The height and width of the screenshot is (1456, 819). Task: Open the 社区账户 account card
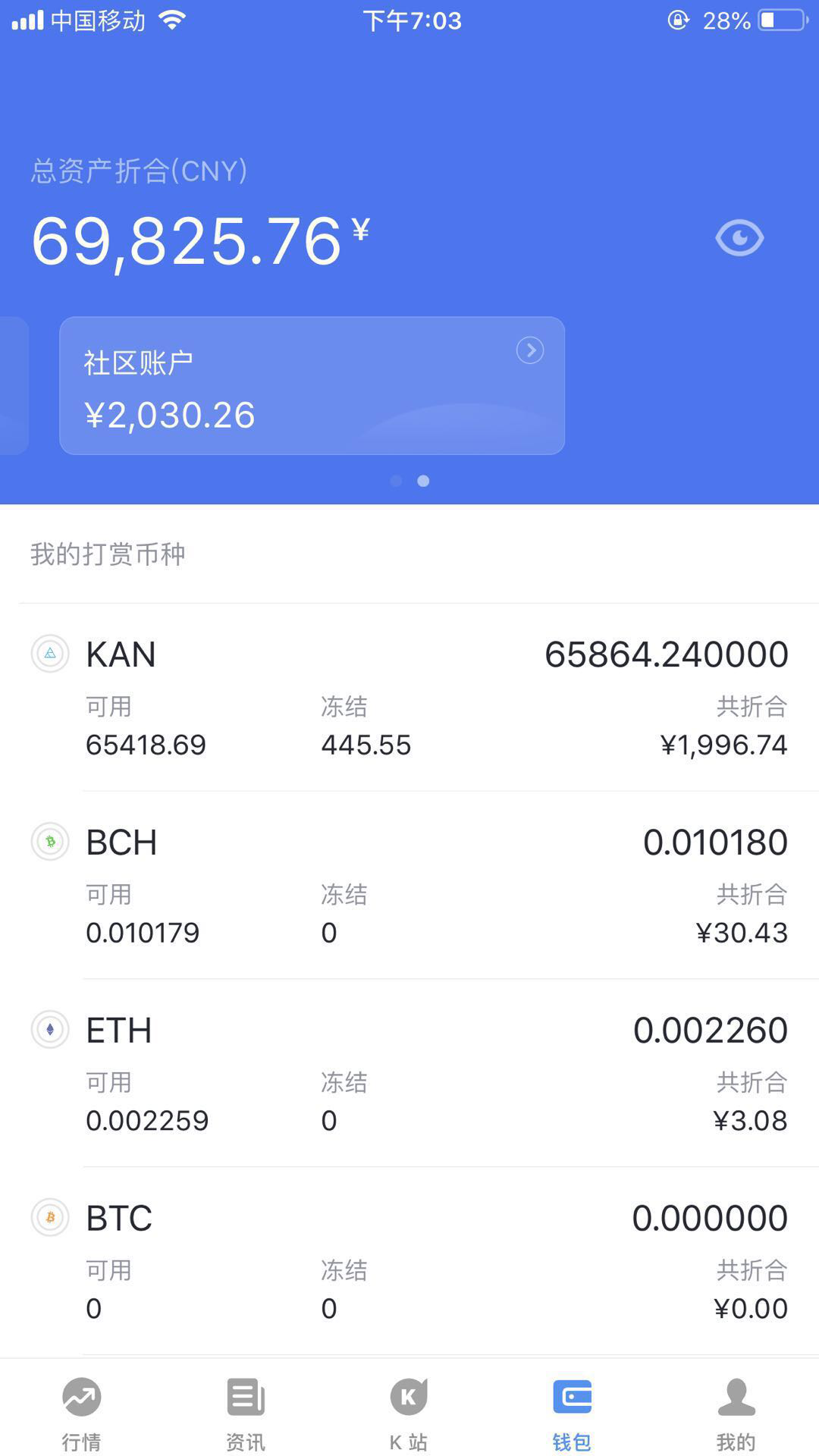coord(312,385)
